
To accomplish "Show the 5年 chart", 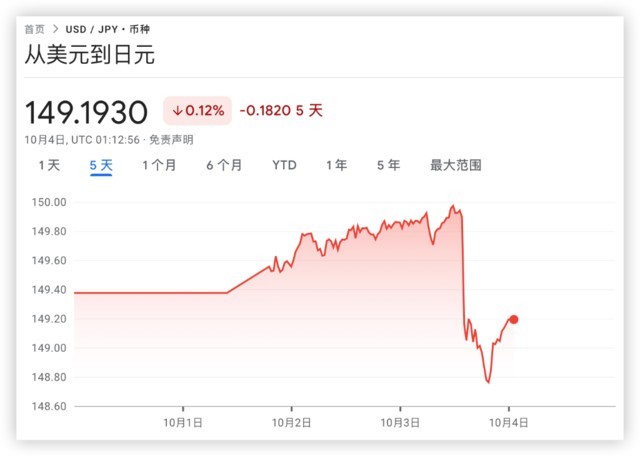I will pyautogui.click(x=388, y=165).
